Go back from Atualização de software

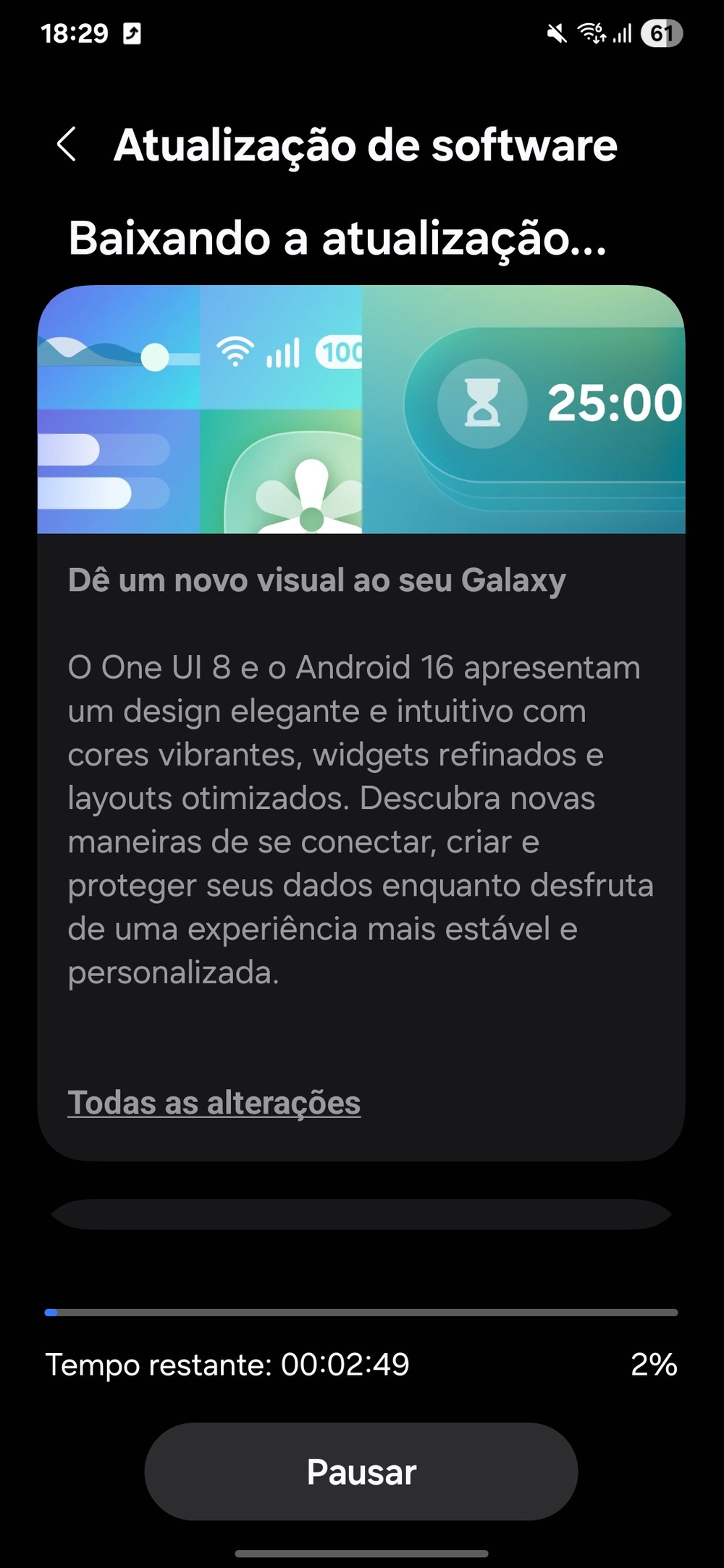pos(67,144)
